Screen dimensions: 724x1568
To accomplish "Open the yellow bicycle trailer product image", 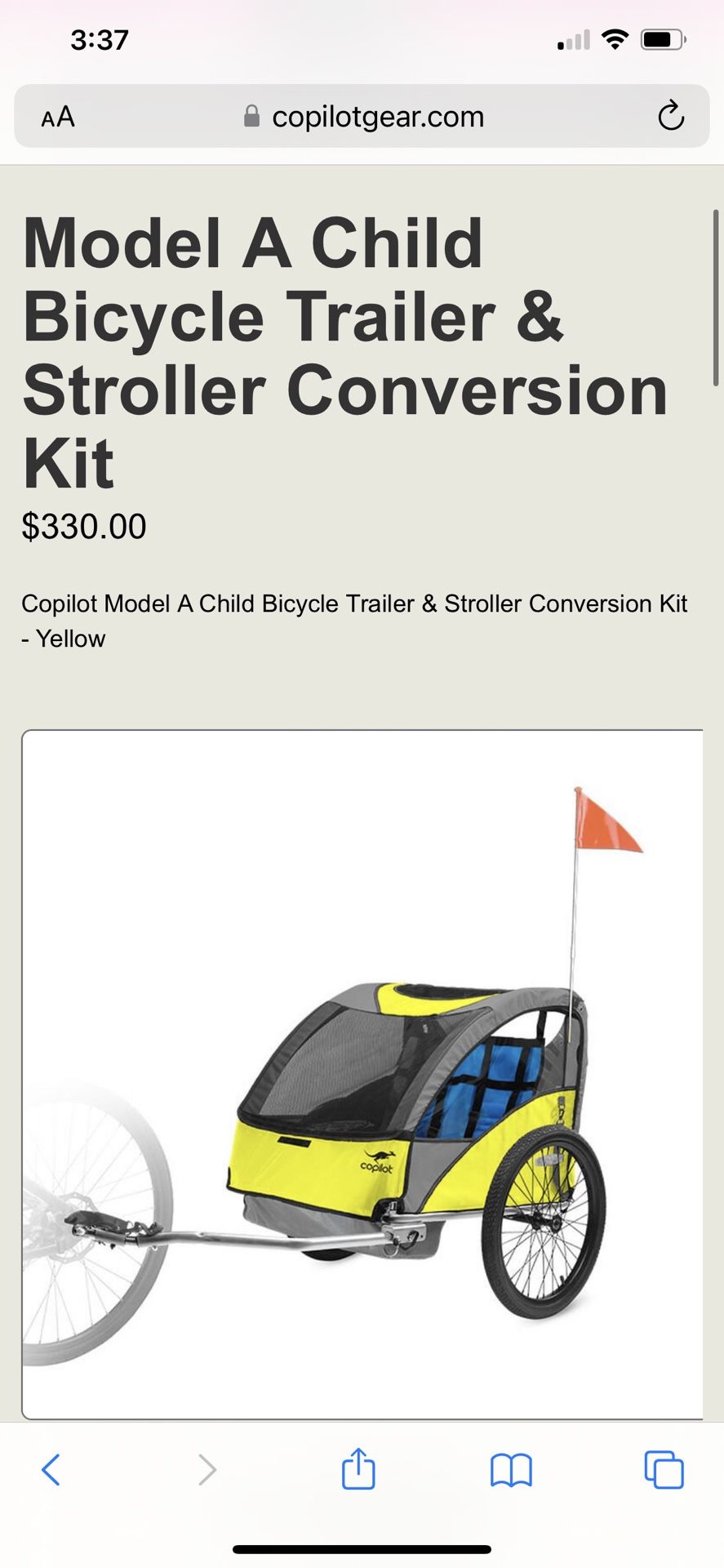I will click(362, 1075).
